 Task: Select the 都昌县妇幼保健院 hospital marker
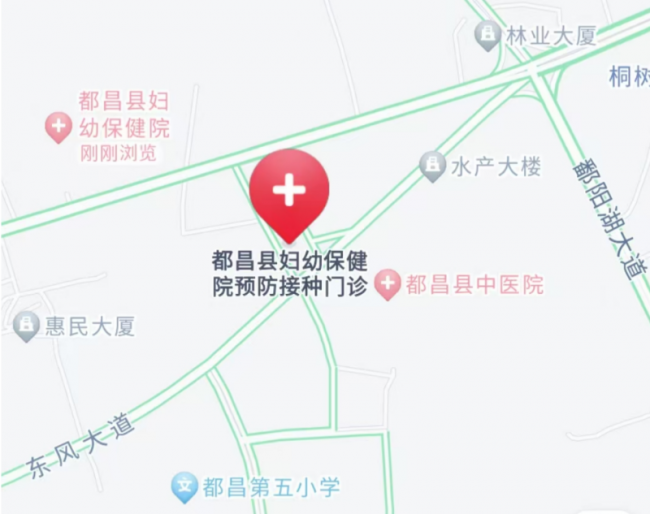(x=59, y=127)
